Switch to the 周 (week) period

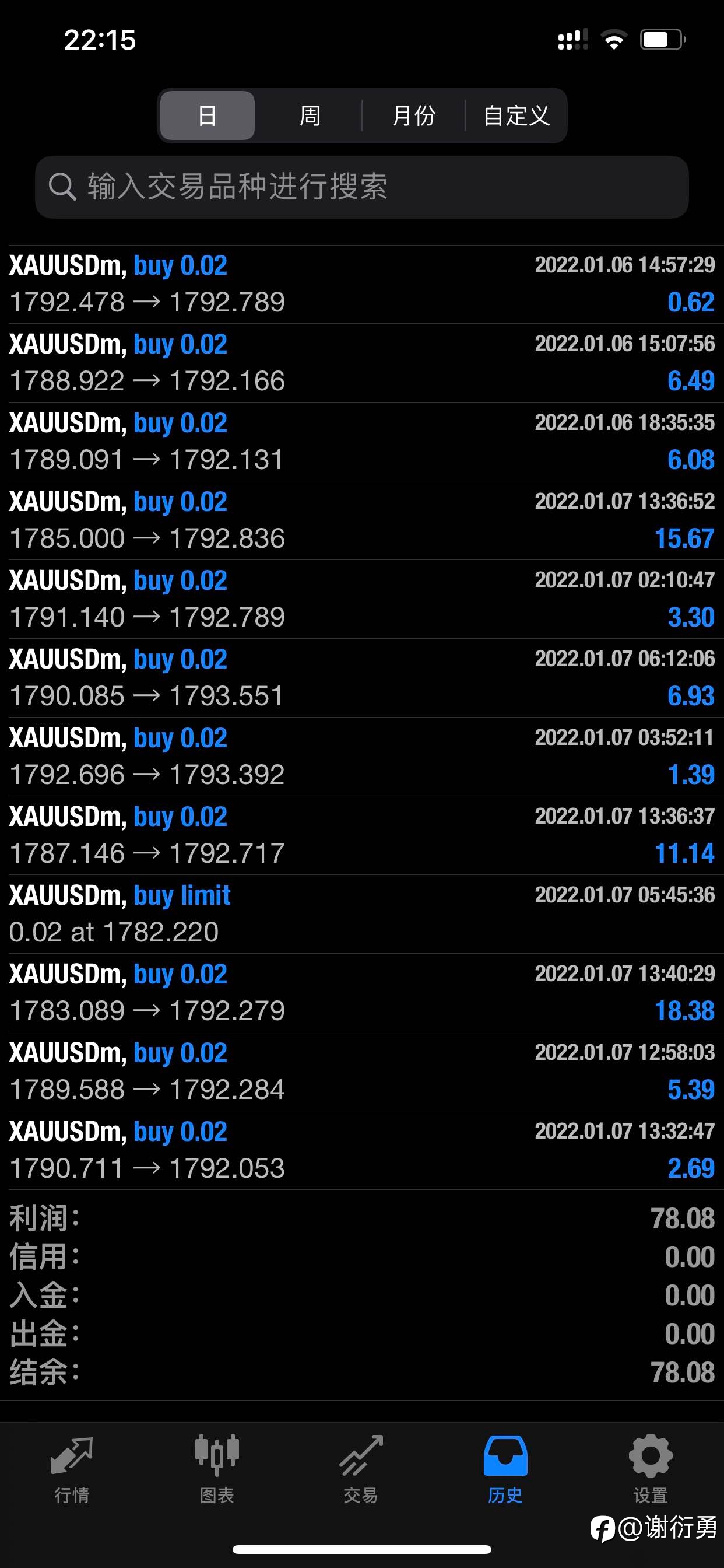310,116
